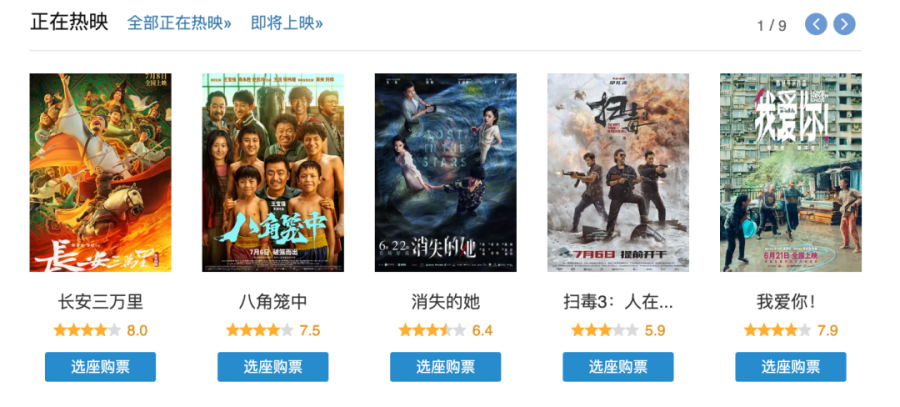Screen dimensions: 900x407
Task: Open the 我爱你! poster
Action: pos(790,172)
